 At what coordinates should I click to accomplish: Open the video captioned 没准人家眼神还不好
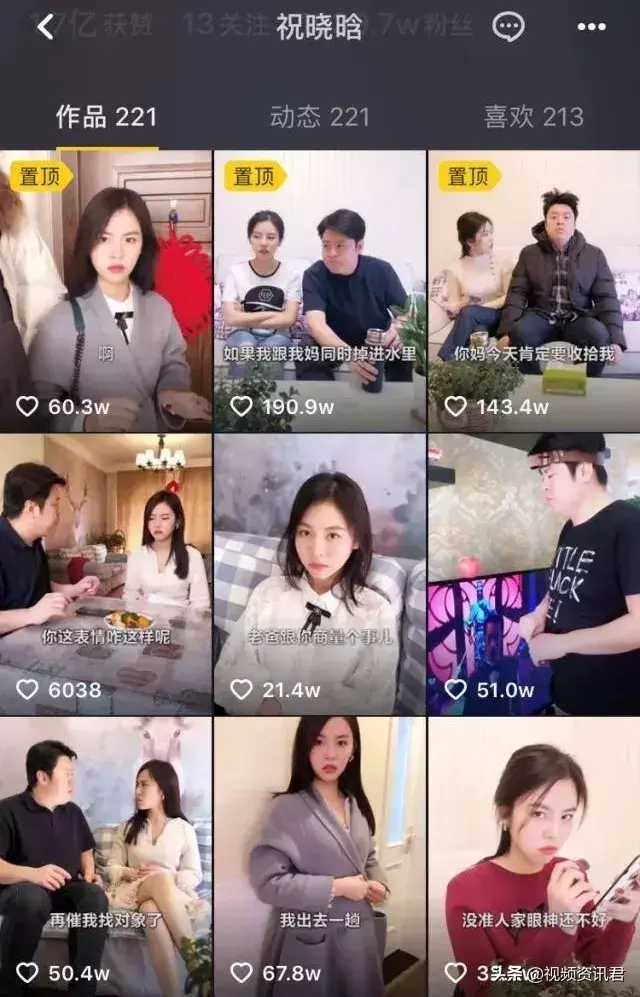(x=533, y=855)
